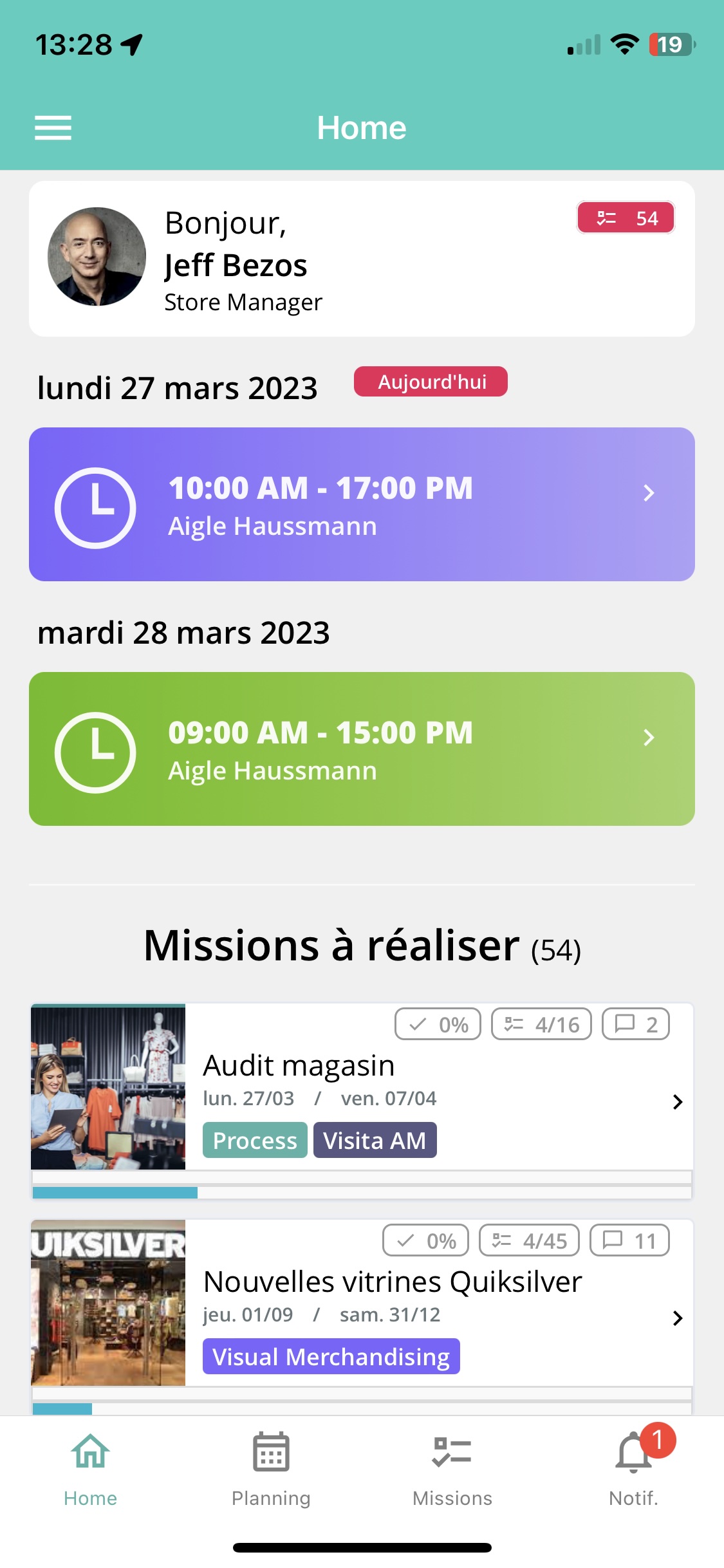
Task: View the 11 comments on Quiksilver mission
Action: coord(629,1240)
